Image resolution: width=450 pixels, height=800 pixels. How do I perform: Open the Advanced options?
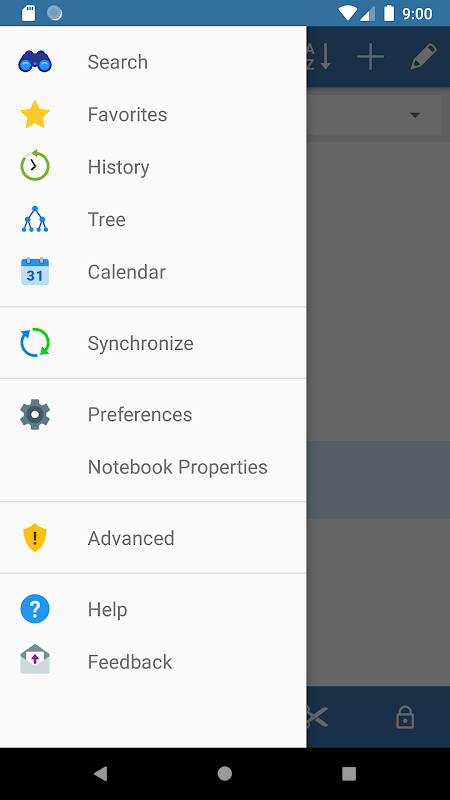click(x=153, y=538)
